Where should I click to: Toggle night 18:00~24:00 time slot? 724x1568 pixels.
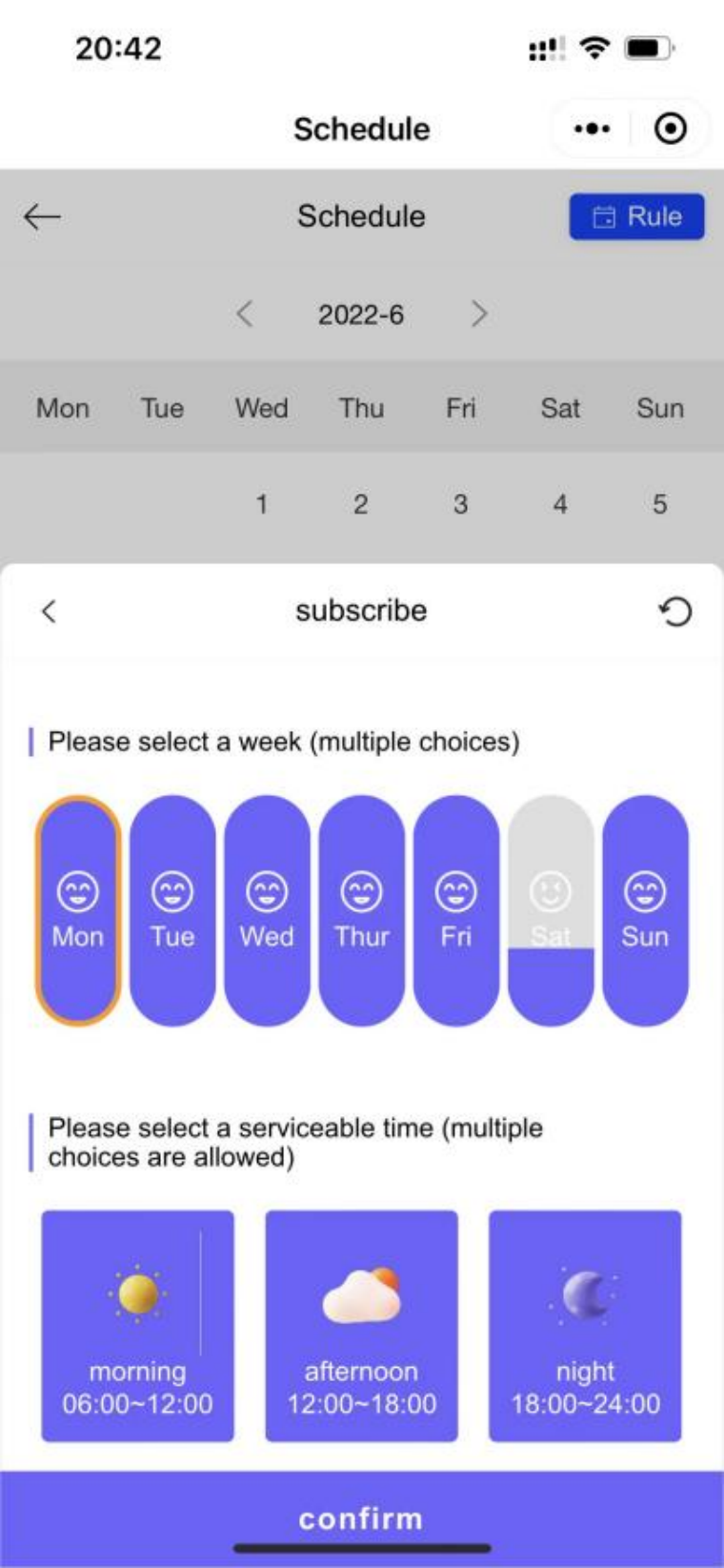point(585,1325)
